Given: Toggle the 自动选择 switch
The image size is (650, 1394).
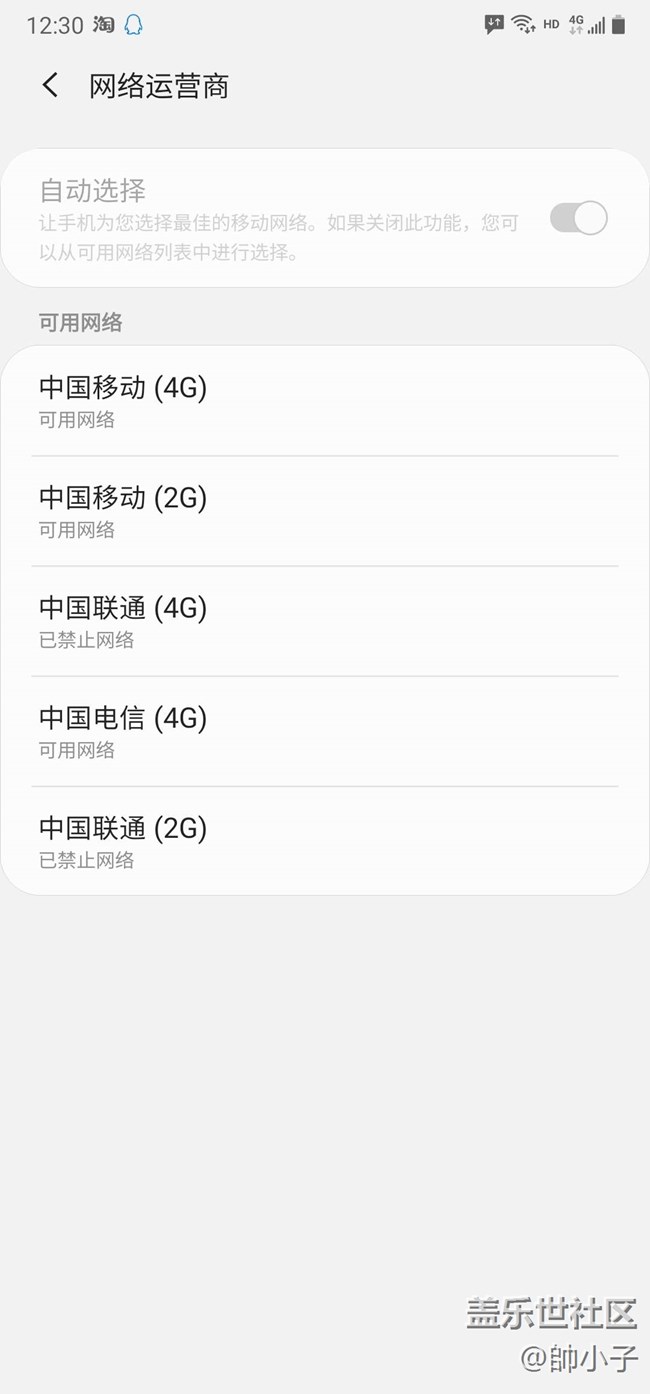Looking at the screenshot, I should click(578, 218).
